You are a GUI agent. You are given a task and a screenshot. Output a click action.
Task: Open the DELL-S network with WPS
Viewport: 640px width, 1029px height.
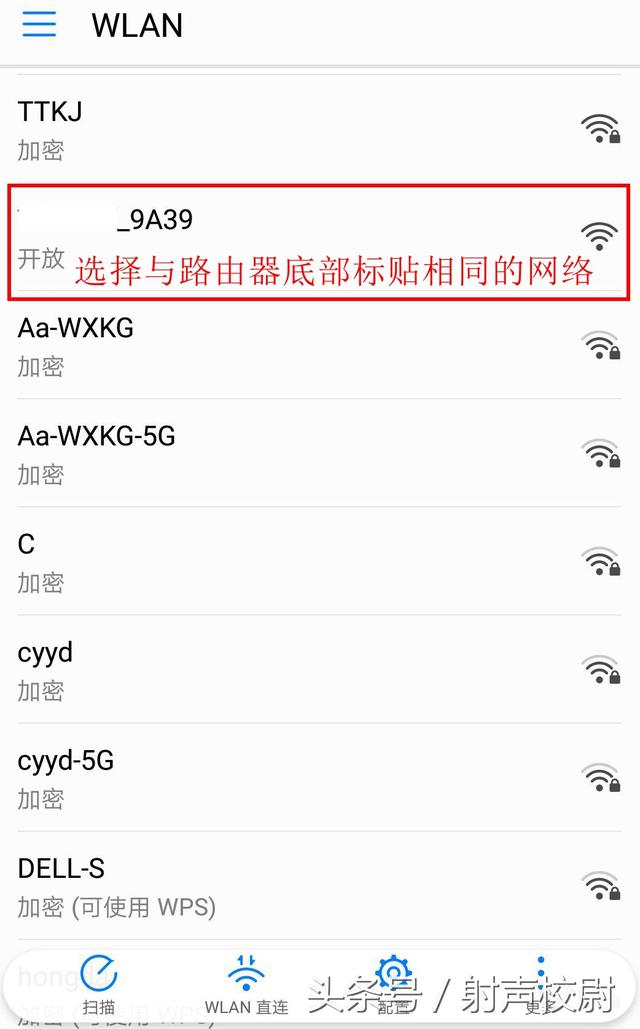(300, 885)
